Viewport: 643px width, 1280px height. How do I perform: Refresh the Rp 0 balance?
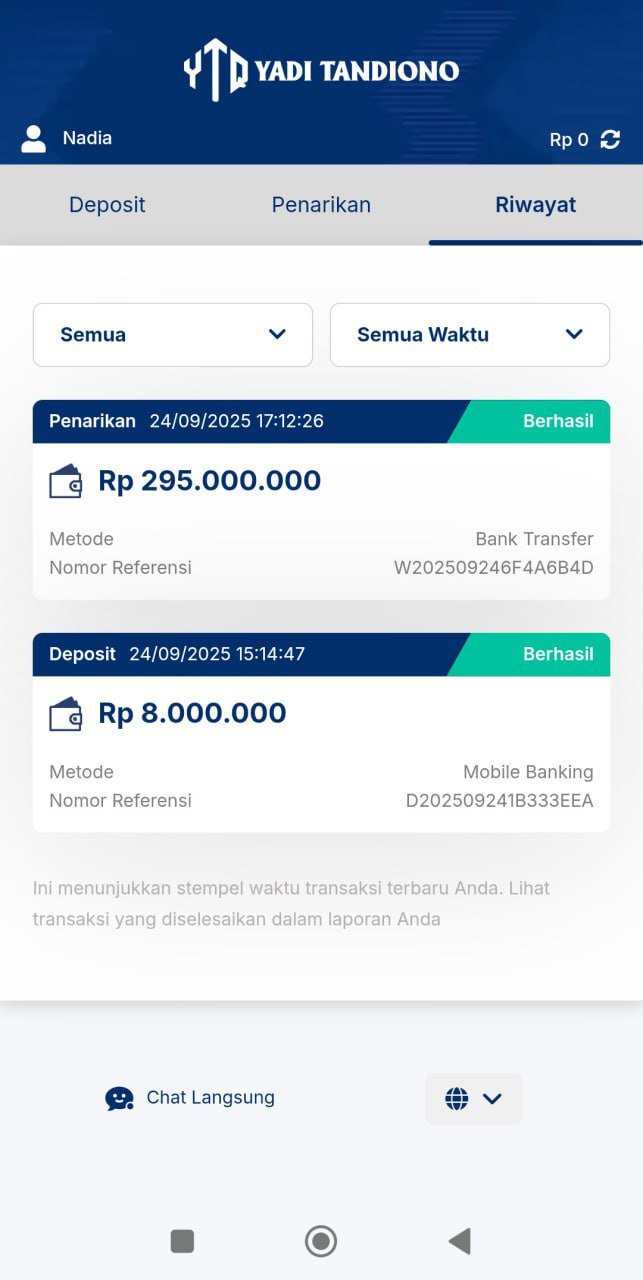click(610, 140)
